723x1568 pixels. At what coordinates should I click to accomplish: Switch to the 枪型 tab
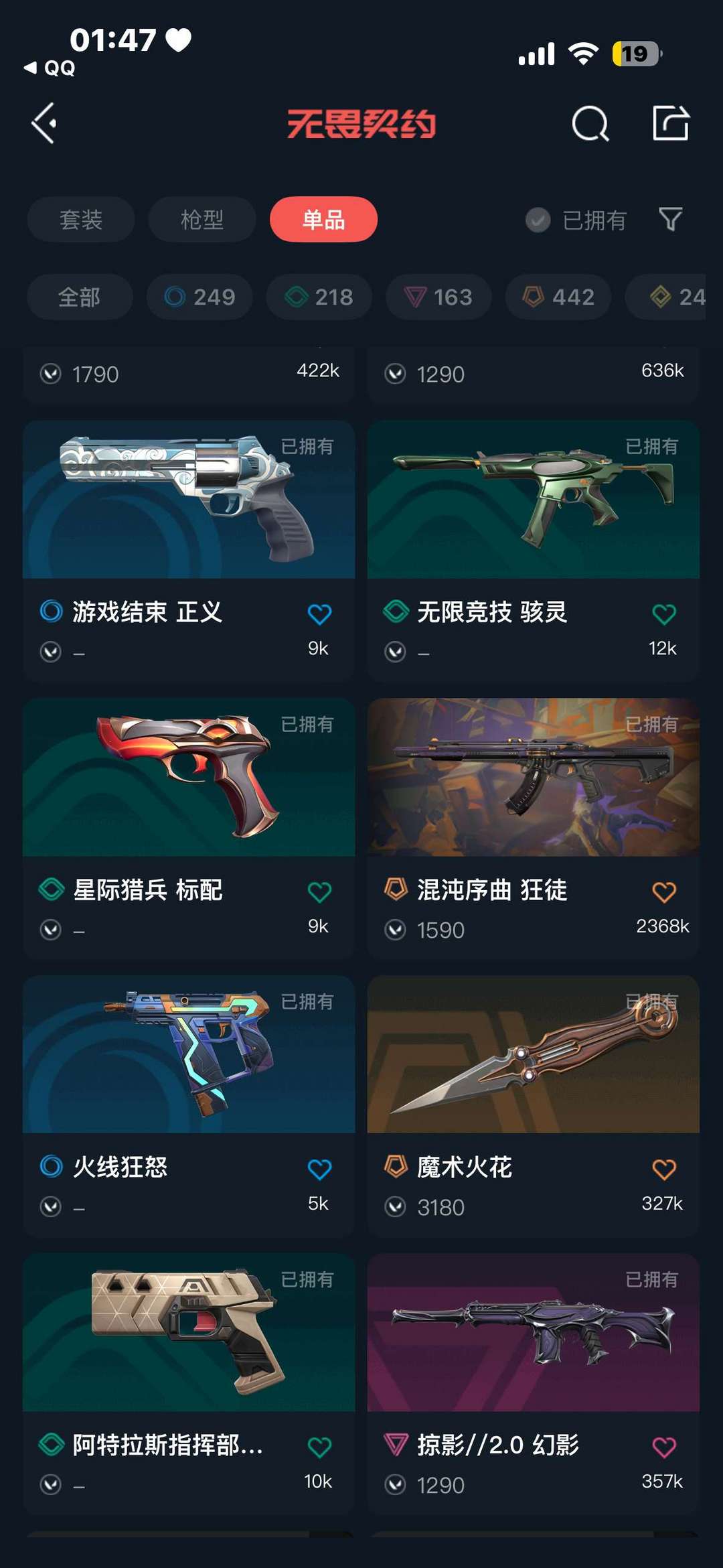(202, 219)
